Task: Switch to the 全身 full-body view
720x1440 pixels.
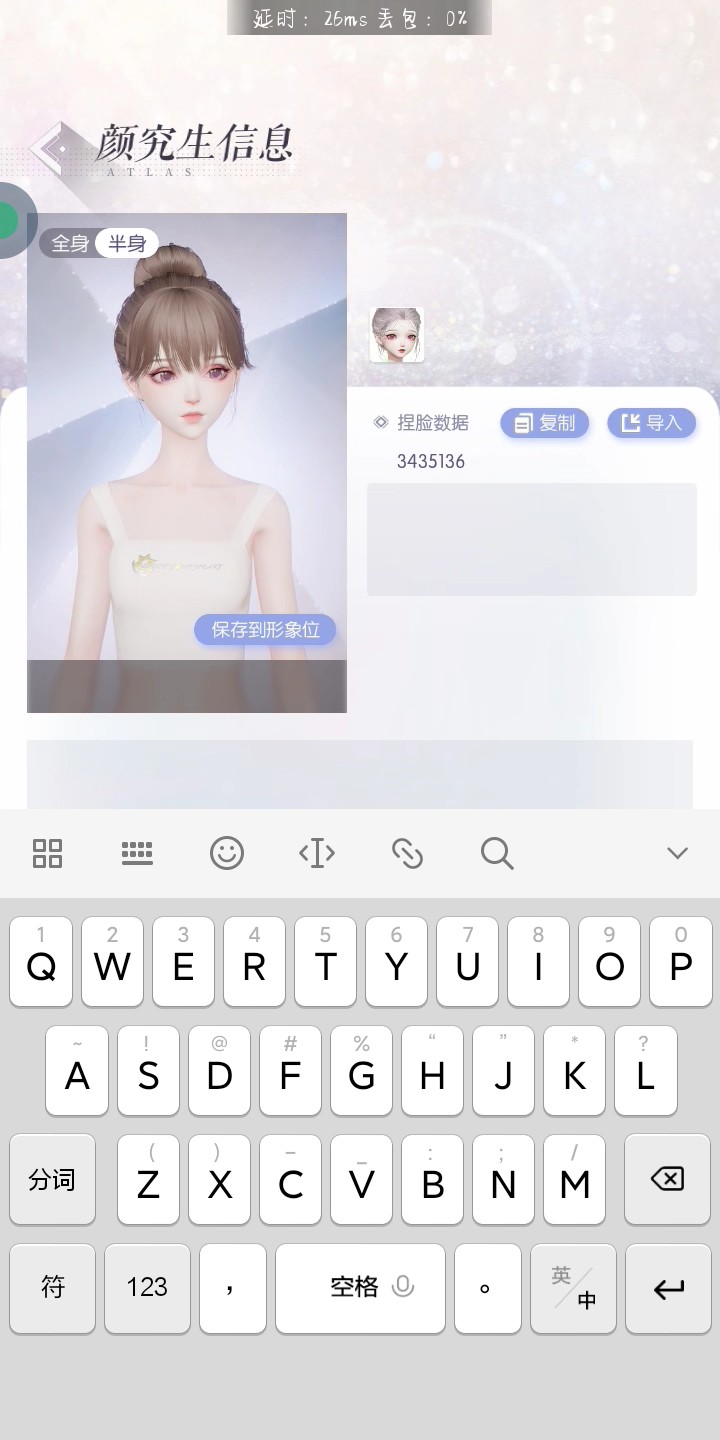Action: [70, 243]
